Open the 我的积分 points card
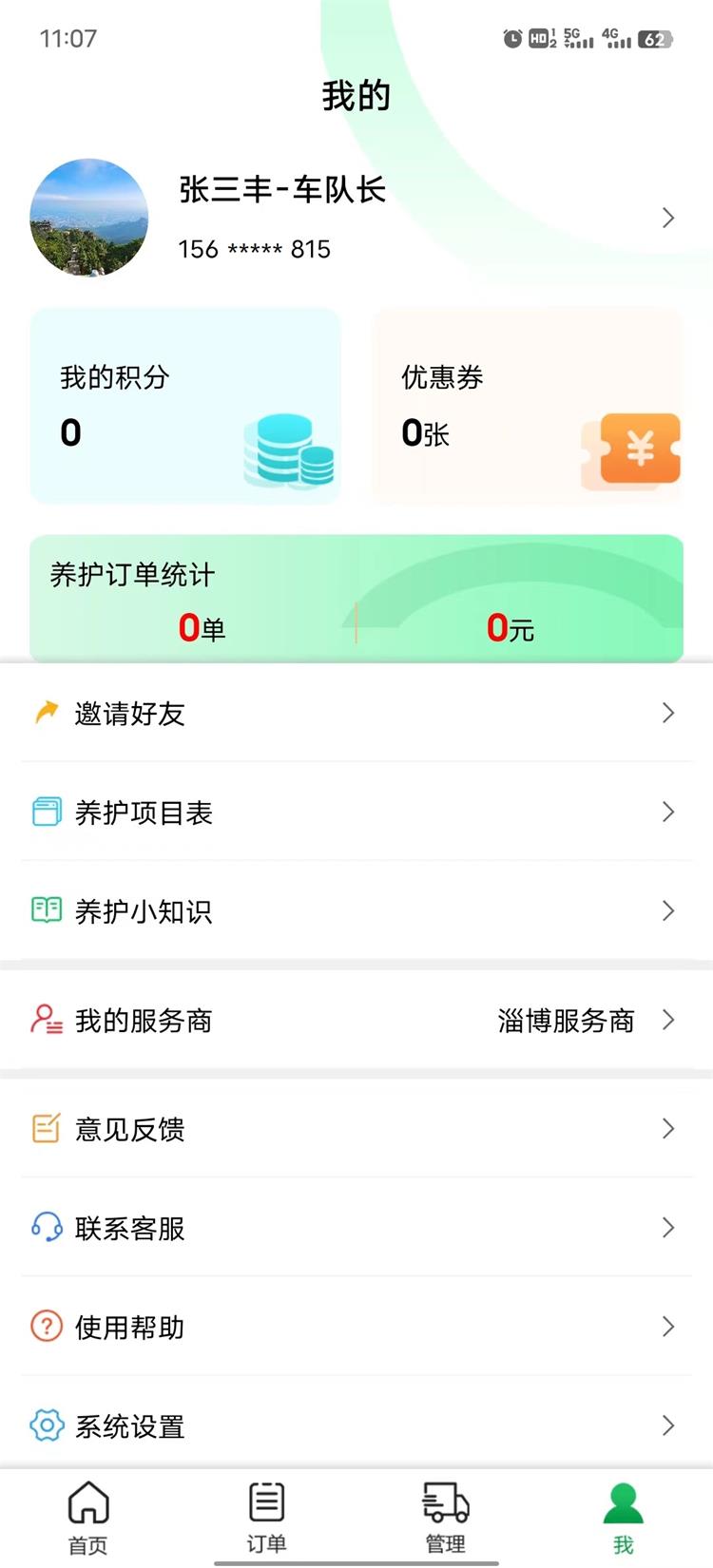The height and width of the screenshot is (1568, 713). (185, 406)
